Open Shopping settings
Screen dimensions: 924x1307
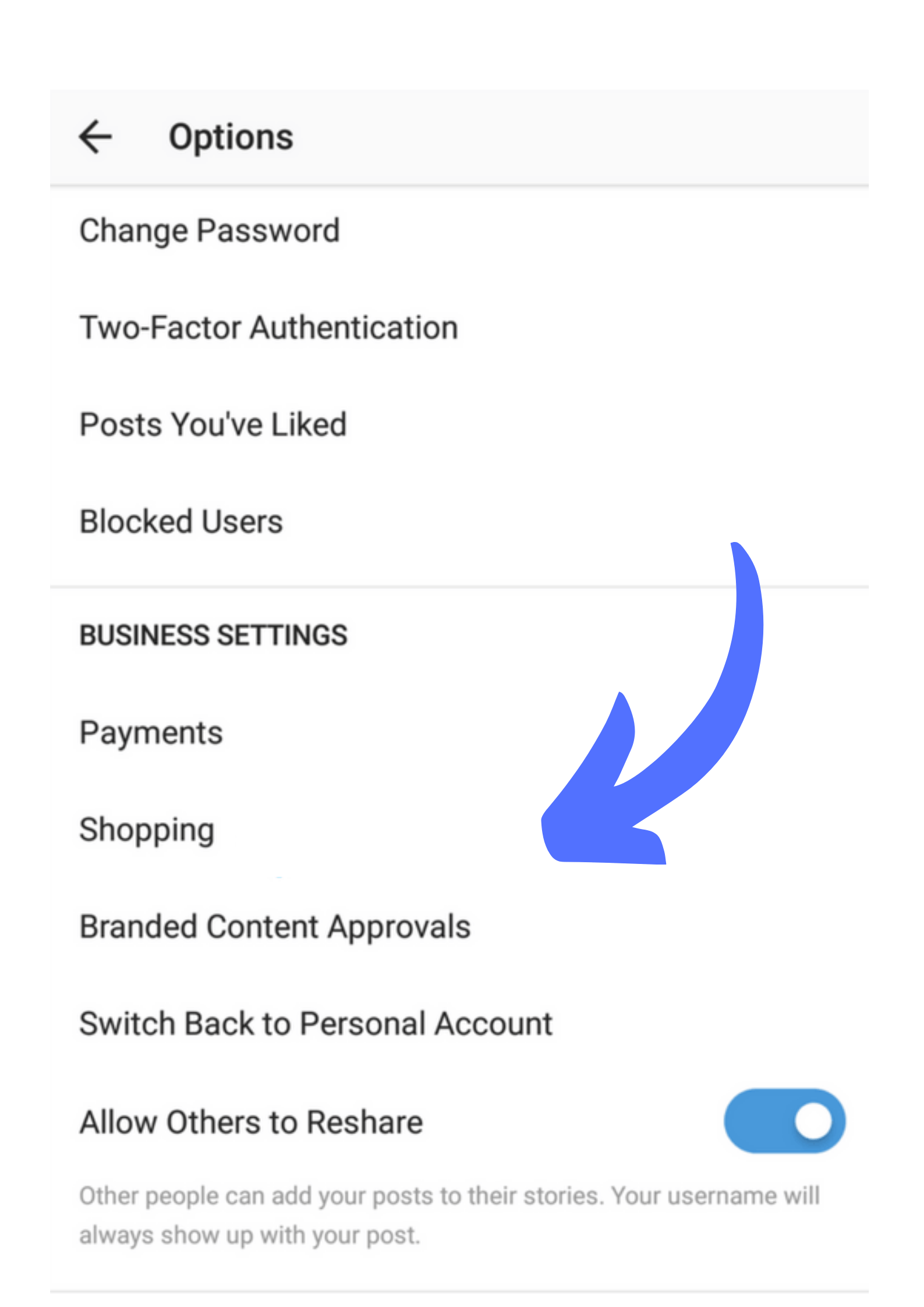(x=147, y=830)
